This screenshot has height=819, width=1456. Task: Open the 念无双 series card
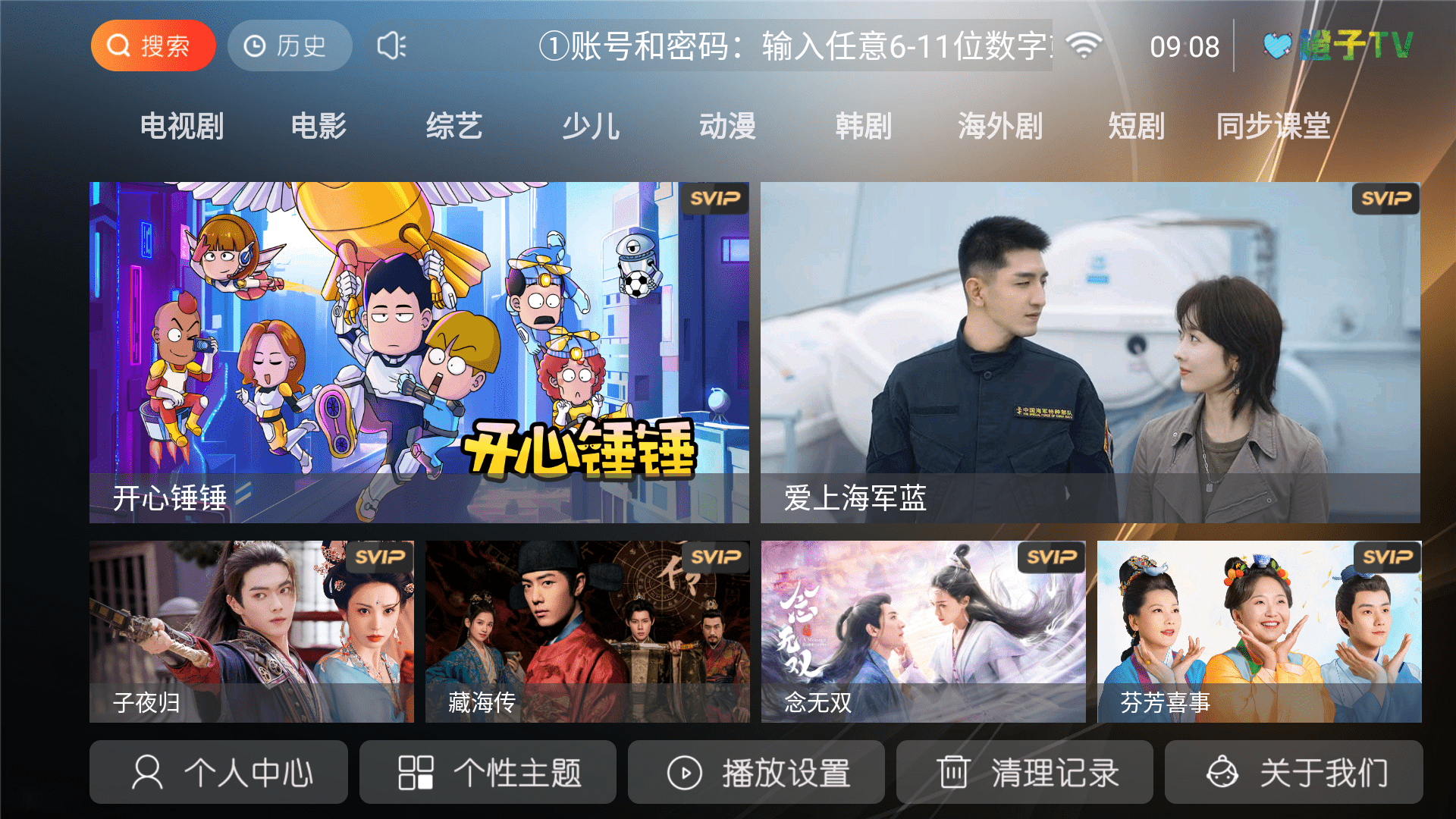coord(923,631)
